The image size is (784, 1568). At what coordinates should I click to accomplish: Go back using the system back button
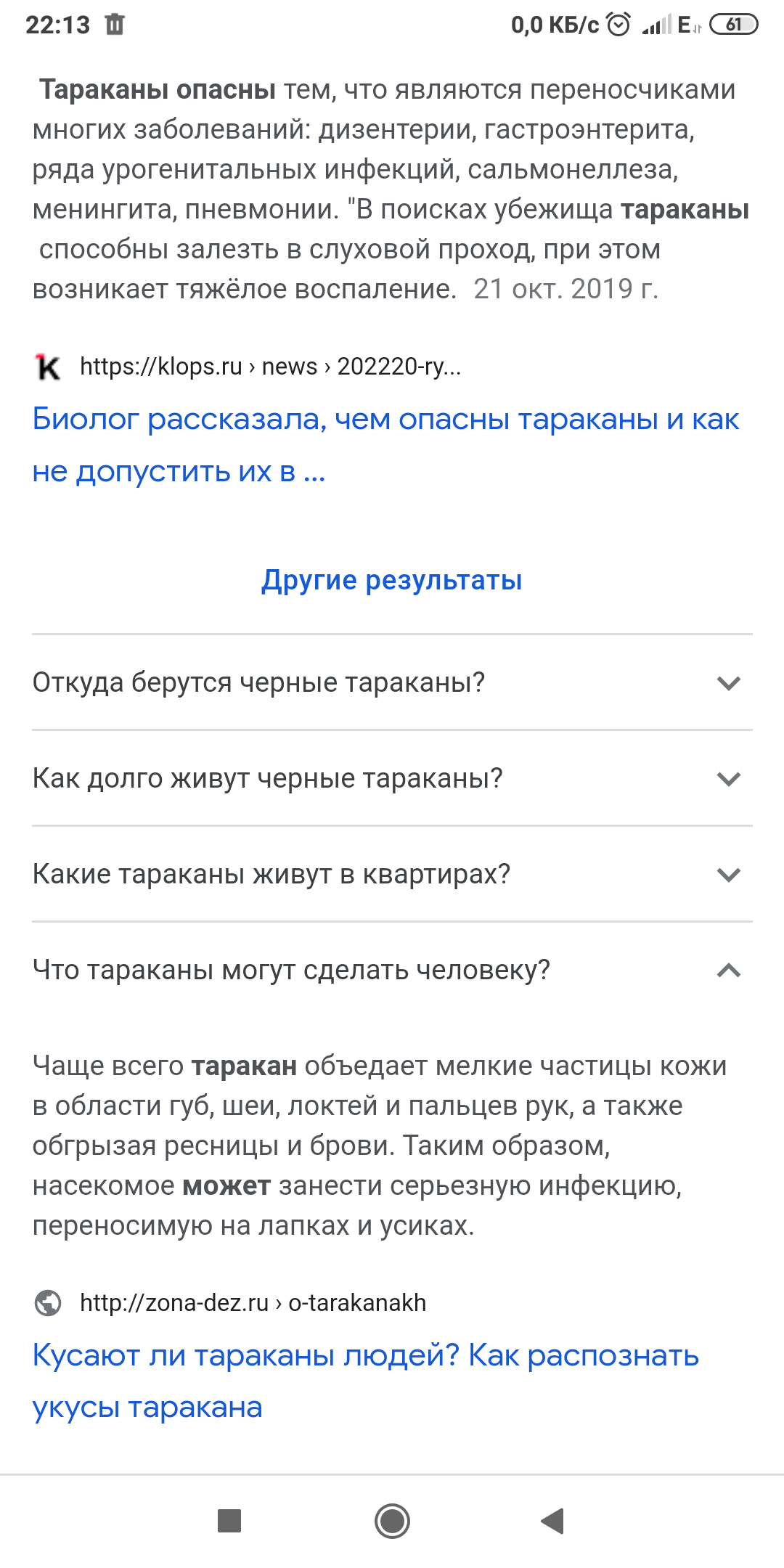pyautogui.click(x=553, y=1521)
